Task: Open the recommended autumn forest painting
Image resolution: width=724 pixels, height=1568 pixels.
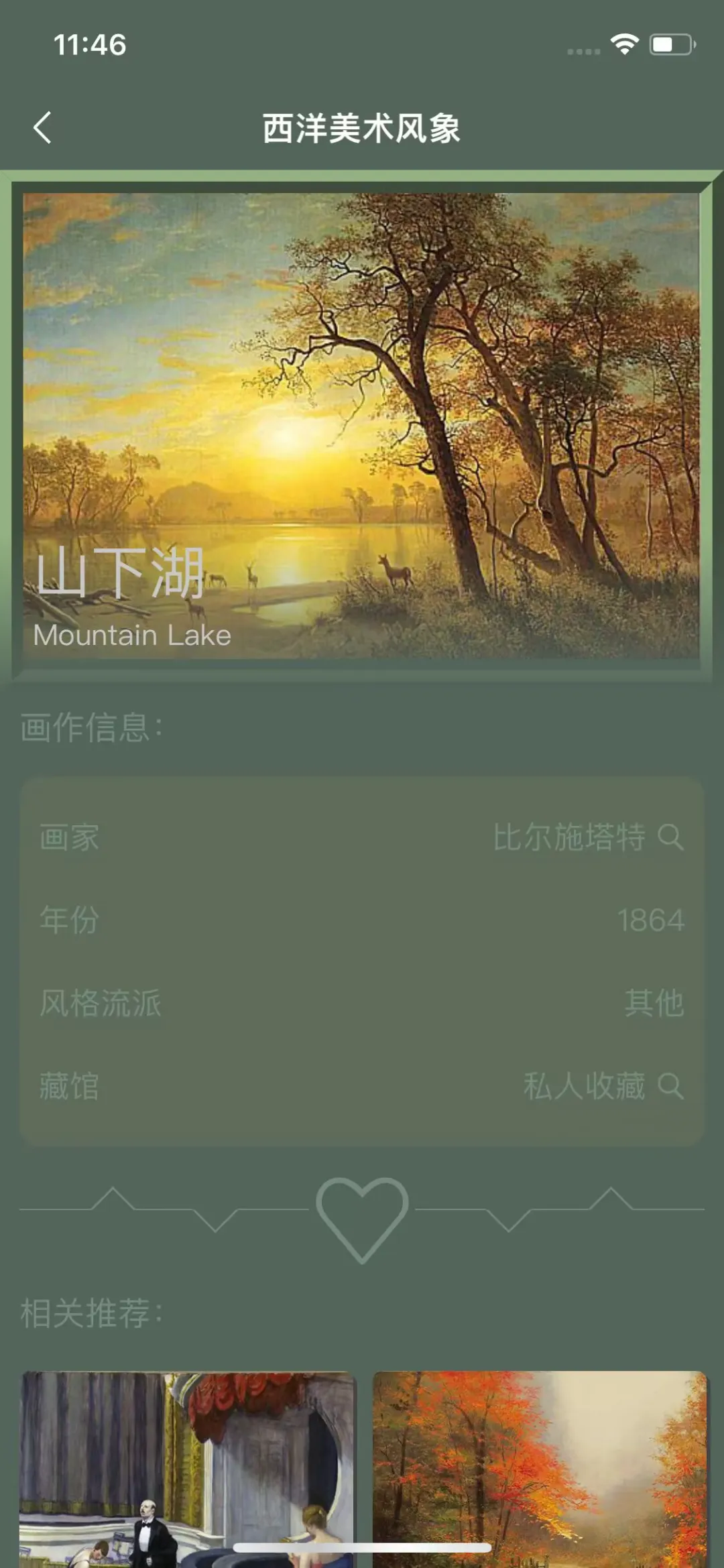Action: click(x=540, y=1468)
